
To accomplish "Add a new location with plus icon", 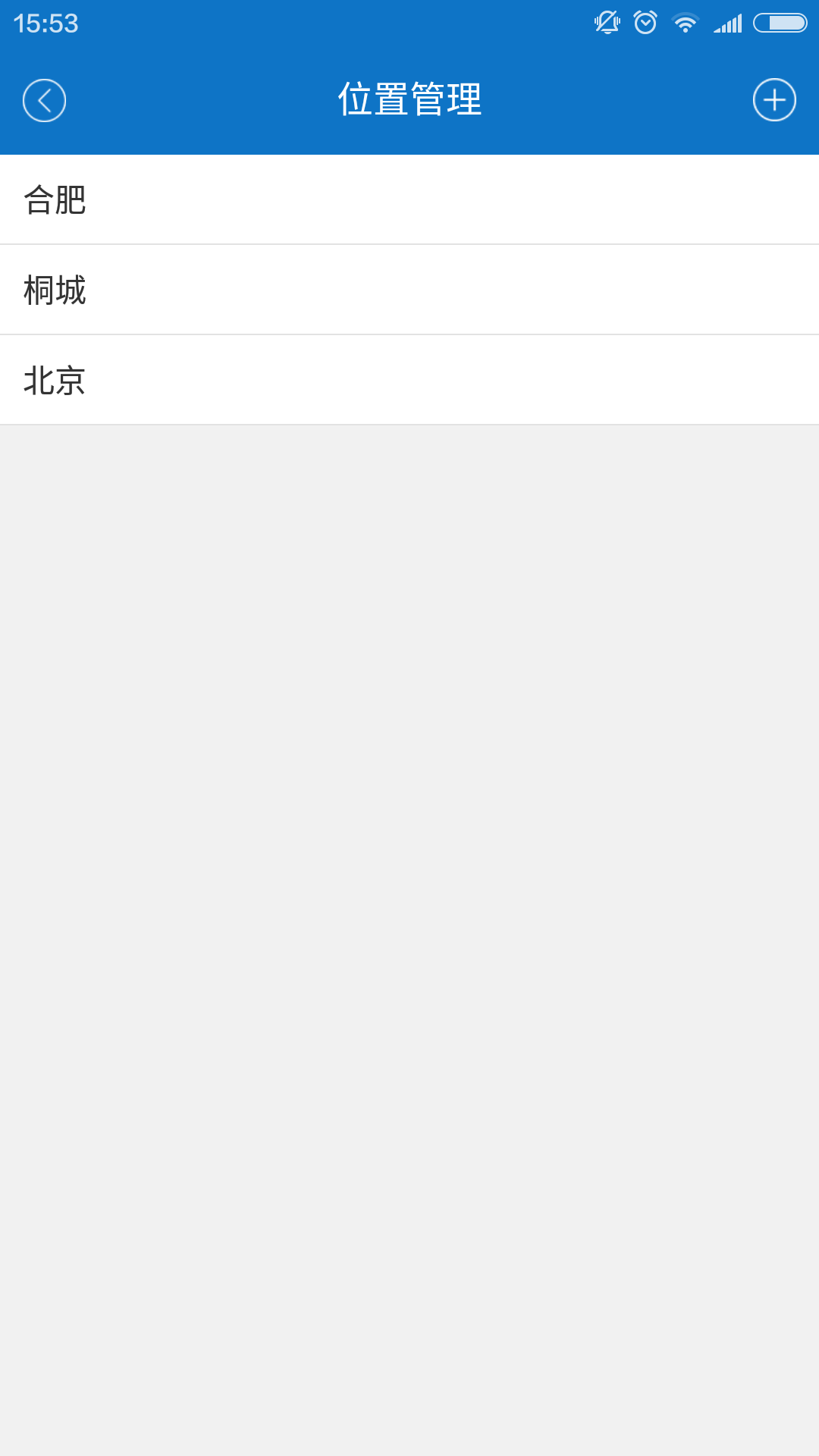I will pos(773,100).
